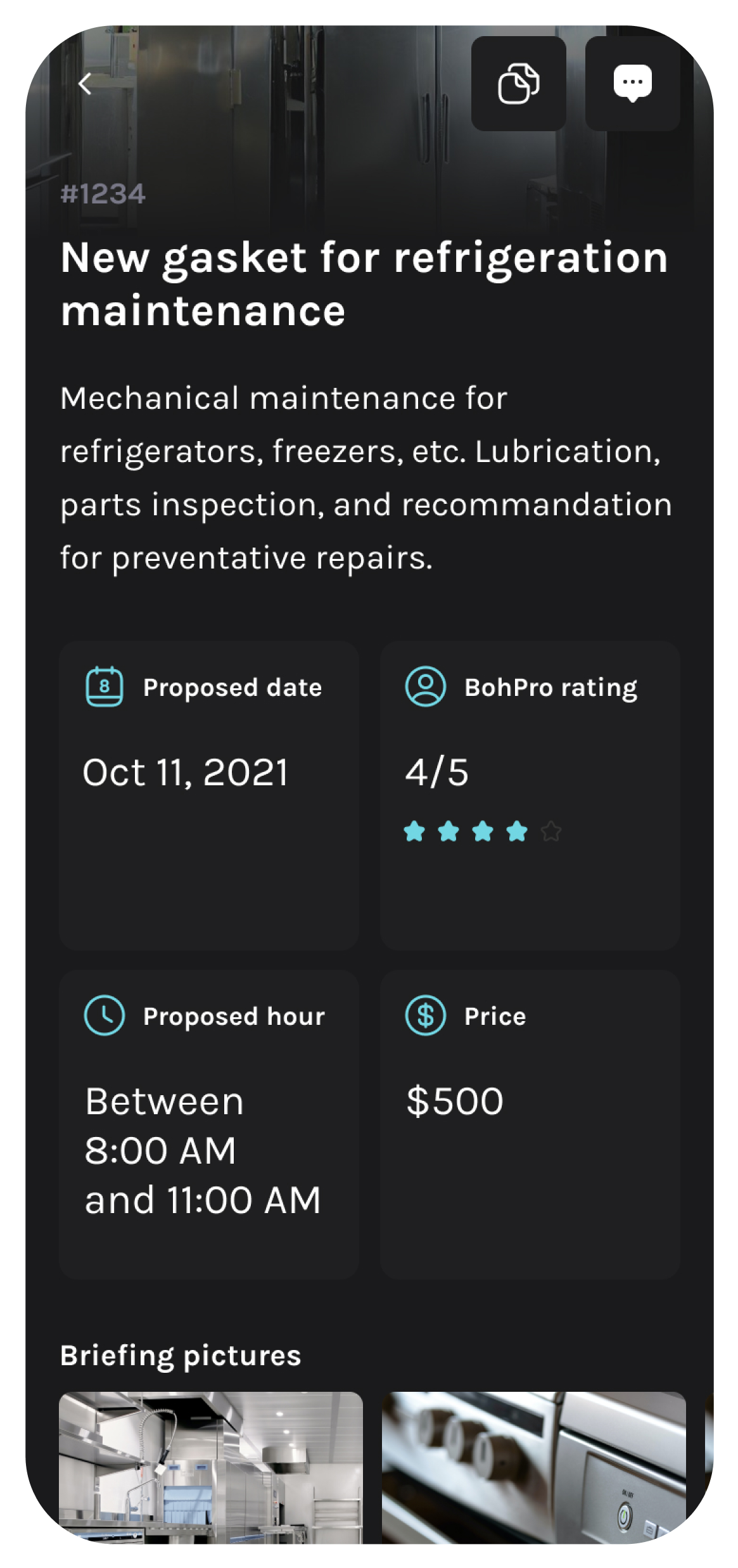Tap the back chevron to collapse this view
Image resolution: width=738 pixels, height=1568 pixels.
pos(86,84)
